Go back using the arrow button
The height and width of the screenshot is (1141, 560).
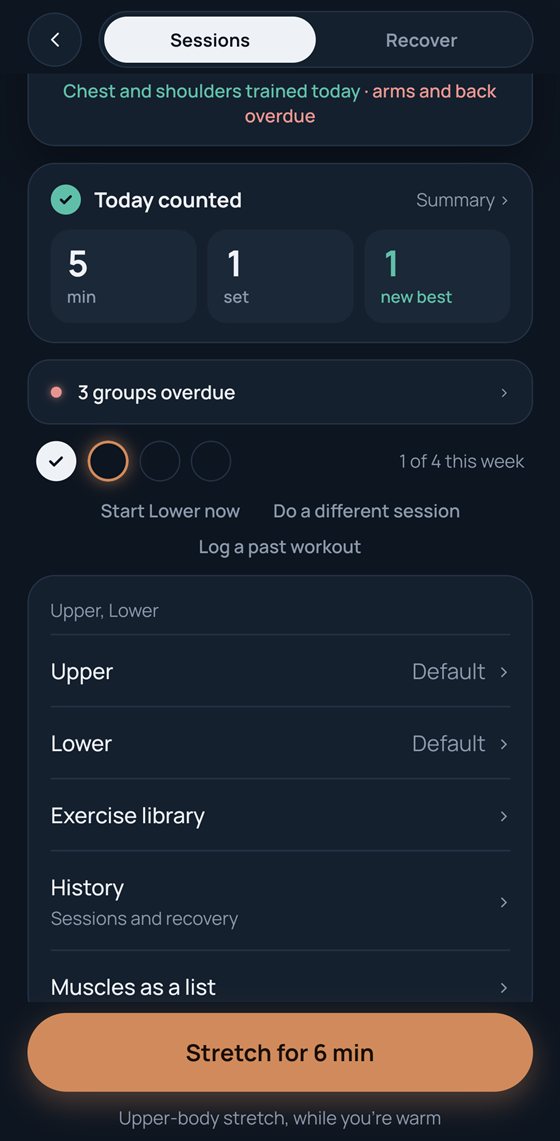point(55,40)
